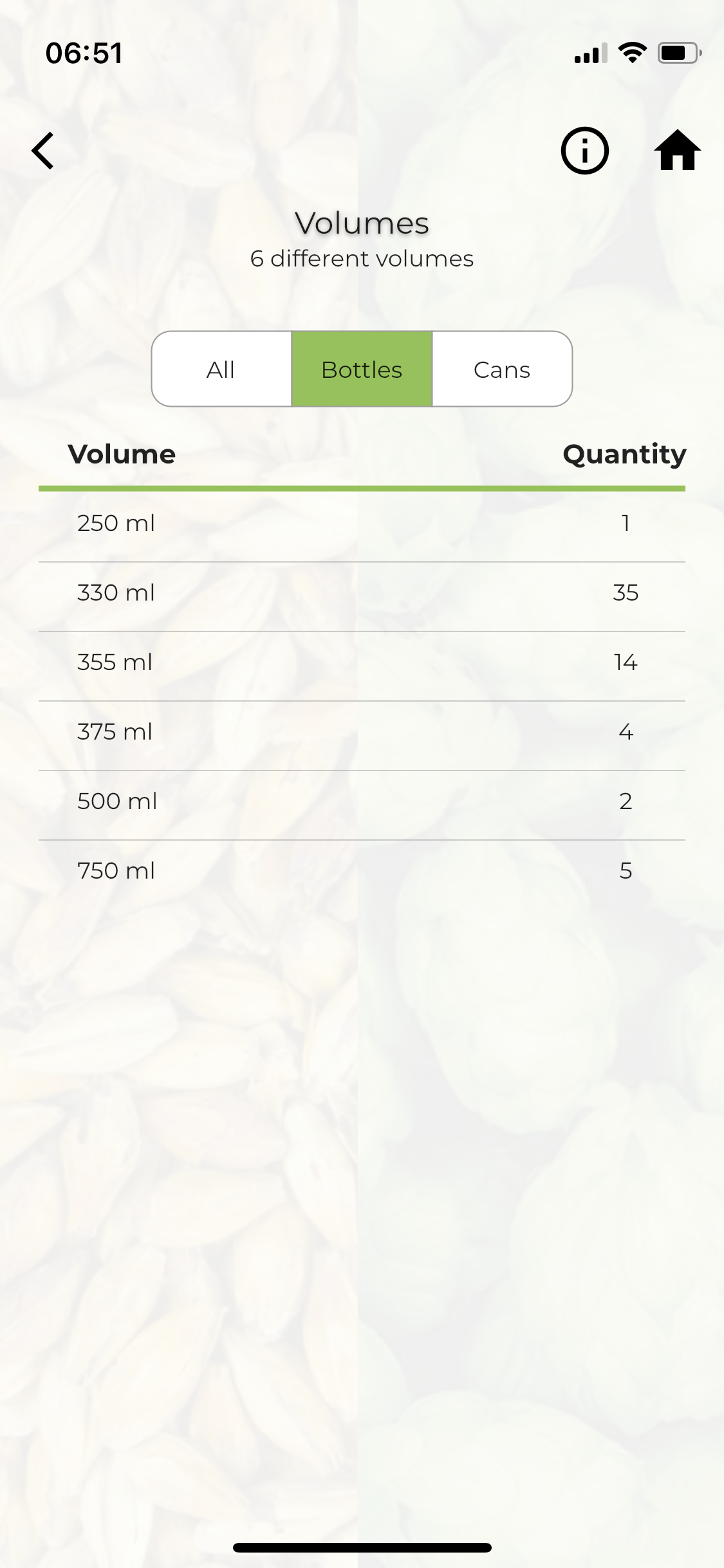Go back using the back arrow

click(x=43, y=151)
